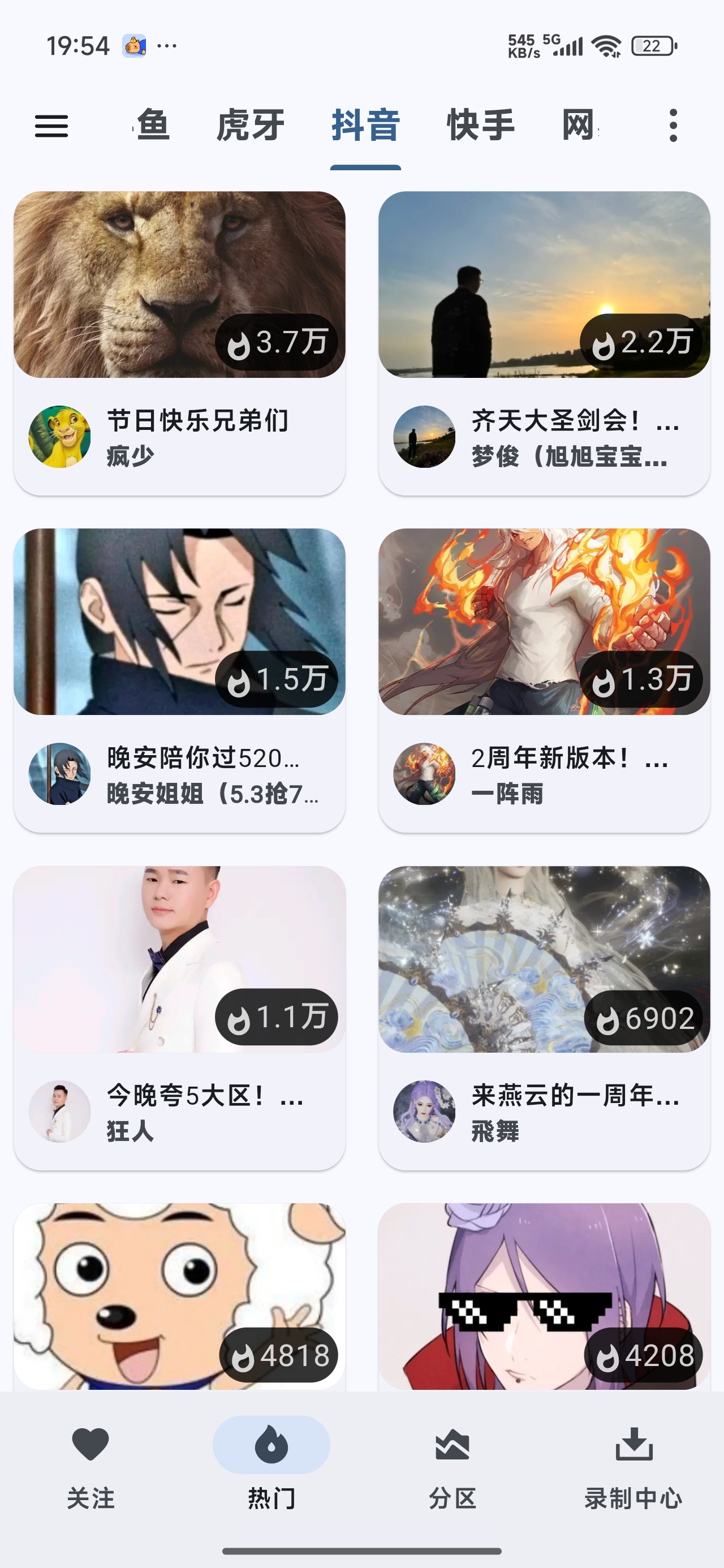Open 晚安姐姐's live room card
Viewport: 724px width, 1568px height.
179,680
